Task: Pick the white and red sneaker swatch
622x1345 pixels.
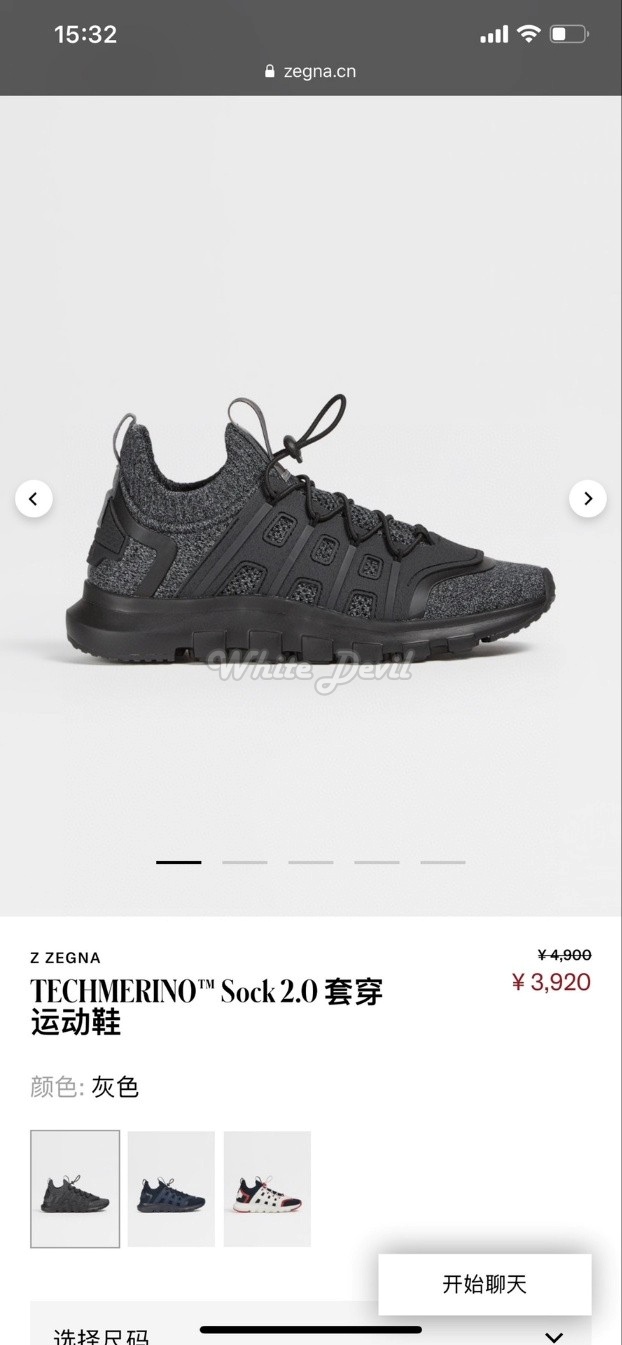Action: click(x=267, y=1189)
